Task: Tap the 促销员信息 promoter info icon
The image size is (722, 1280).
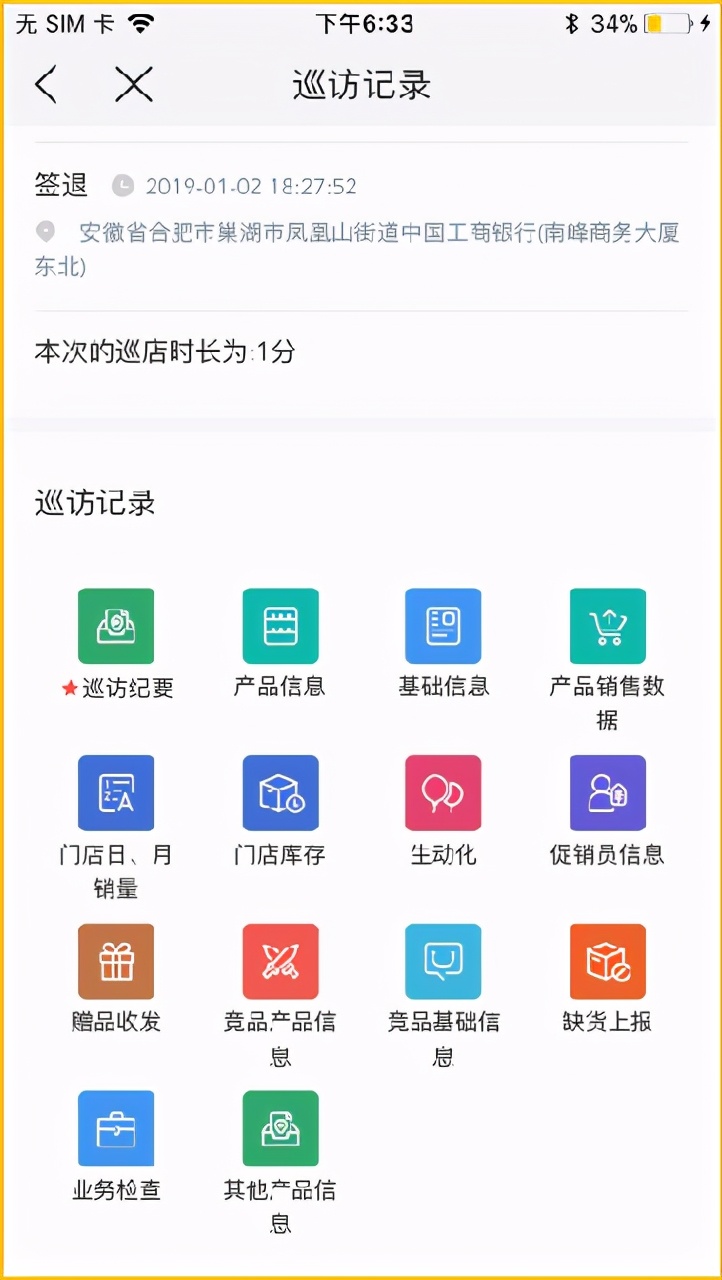Action: pyautogui.click(x=607, y=792)
